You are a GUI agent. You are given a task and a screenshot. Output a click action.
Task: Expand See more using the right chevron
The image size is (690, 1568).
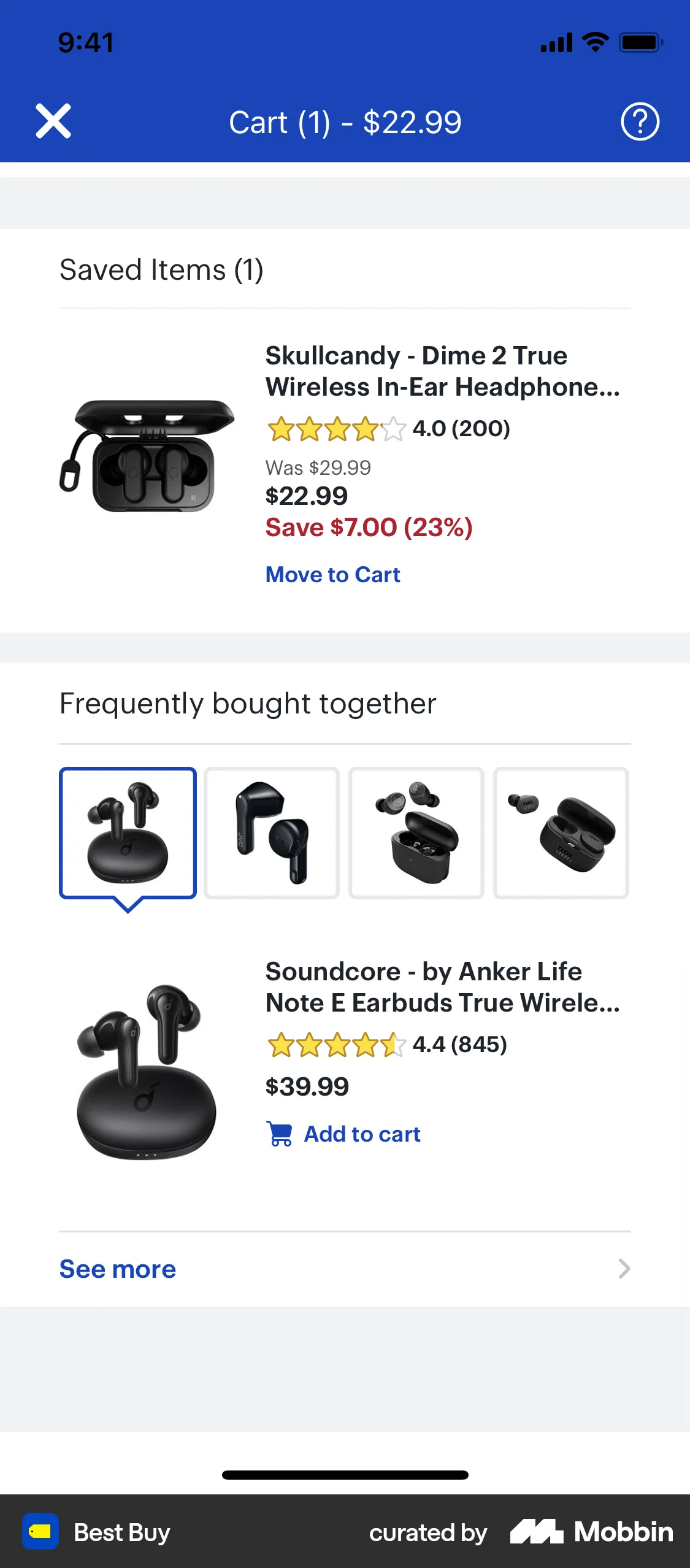tap(624, 1269)
